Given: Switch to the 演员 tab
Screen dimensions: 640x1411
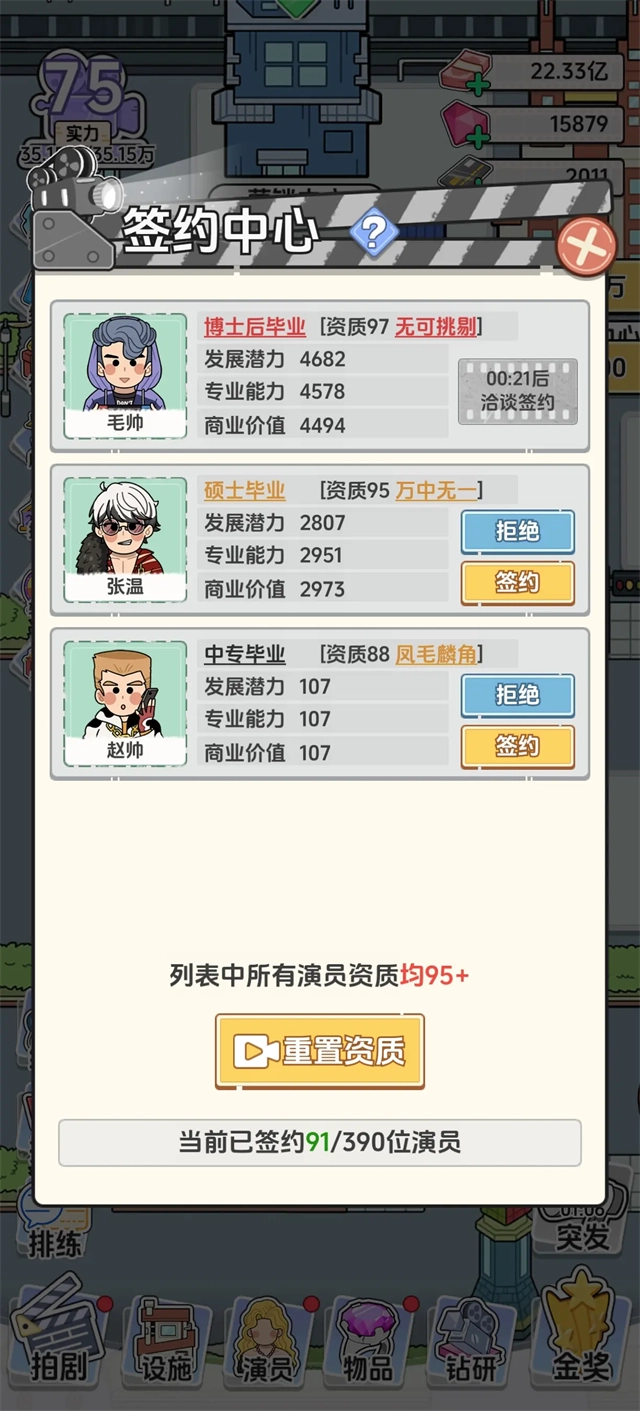Looking at the screenshot, I should coord(268,1342).
